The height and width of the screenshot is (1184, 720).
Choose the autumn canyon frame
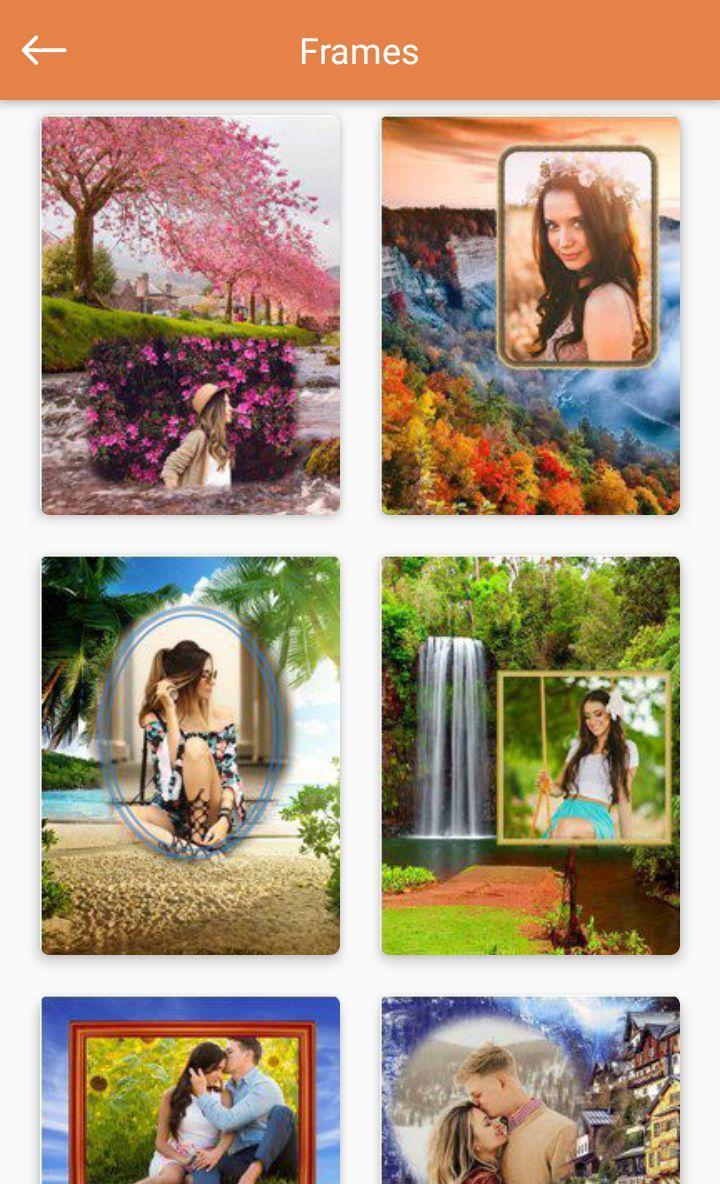coord(531,315)
